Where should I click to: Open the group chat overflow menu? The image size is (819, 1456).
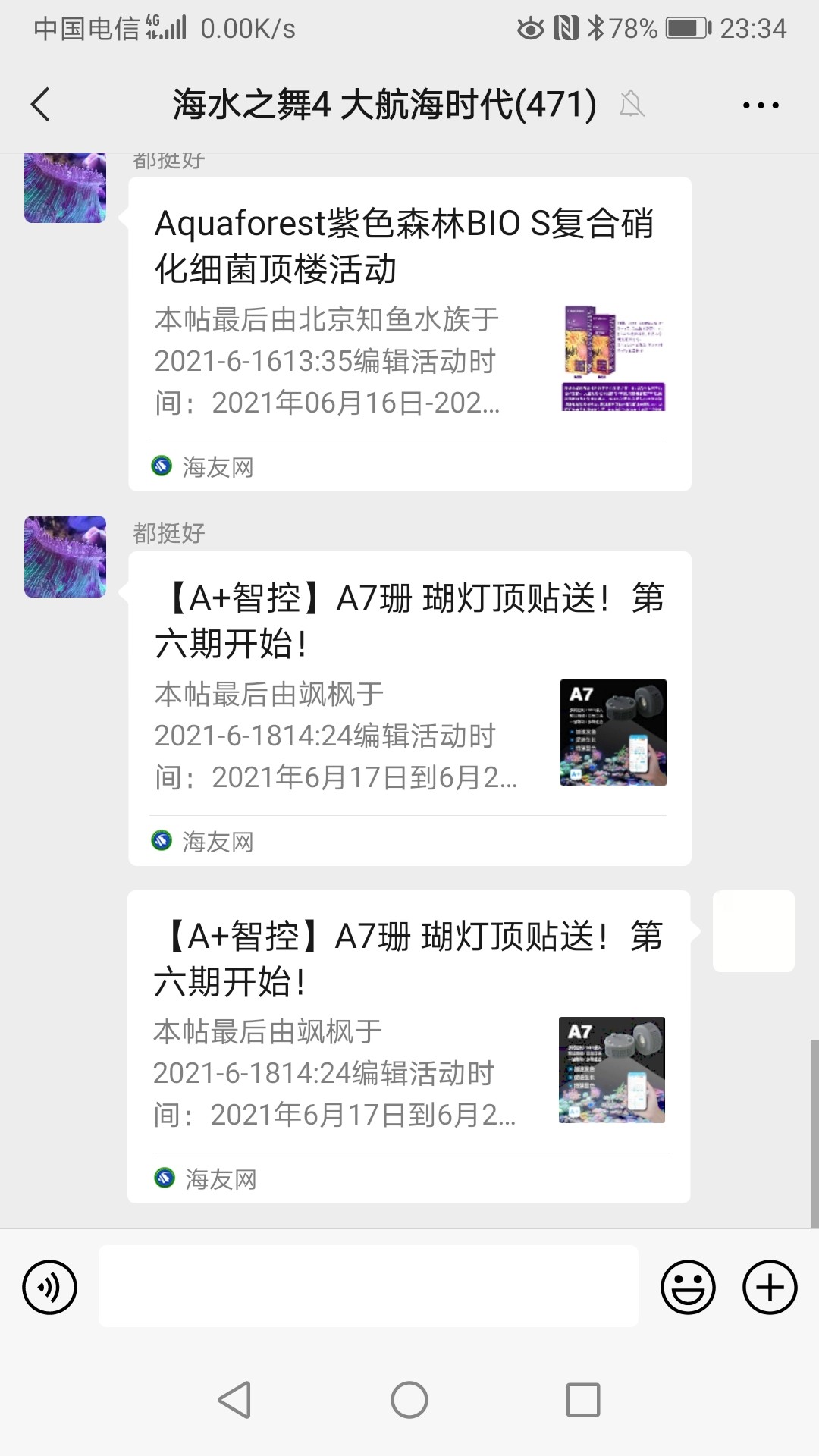tap(760, 105)
